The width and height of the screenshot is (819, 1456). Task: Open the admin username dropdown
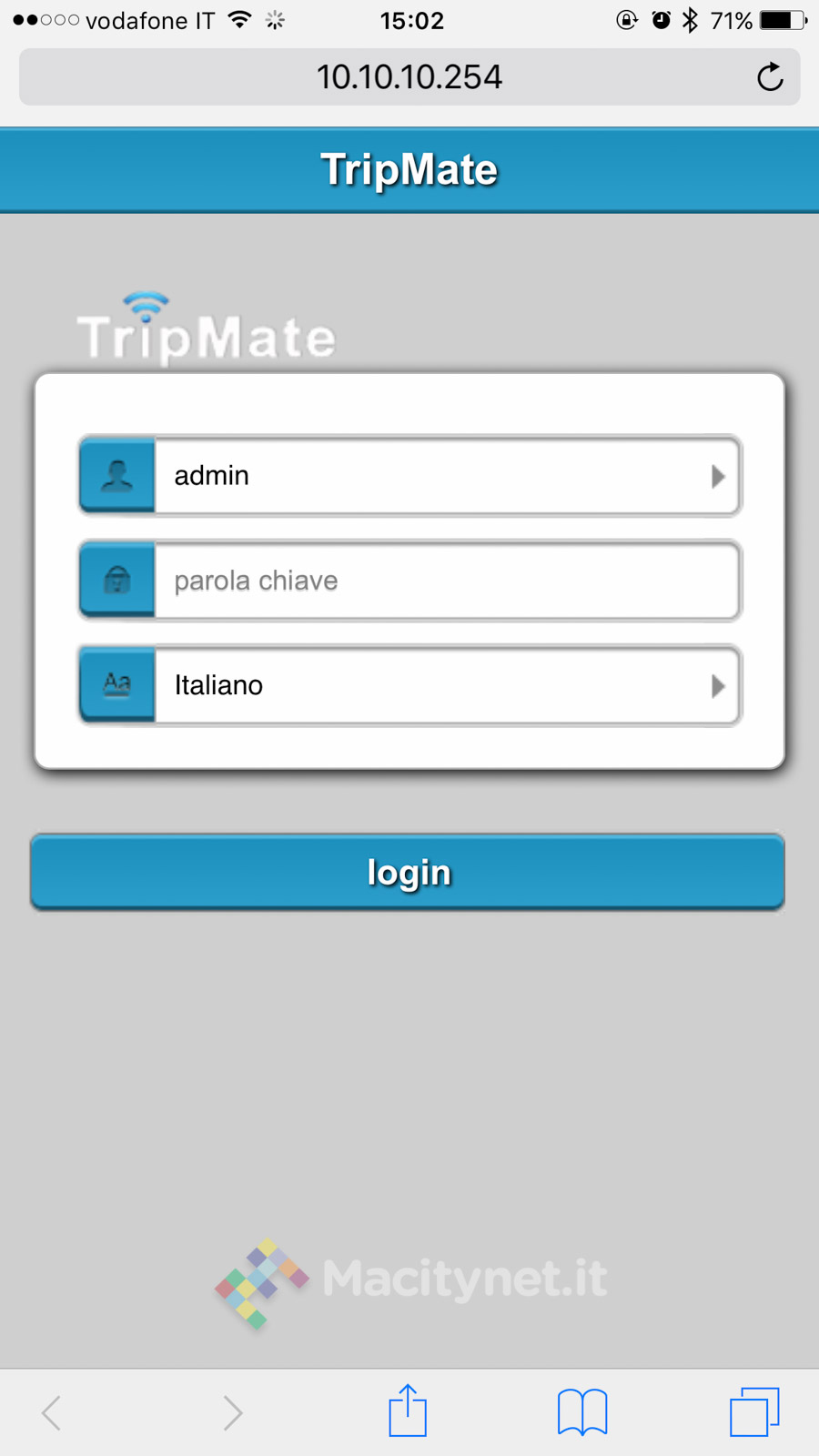pos(446,476)
